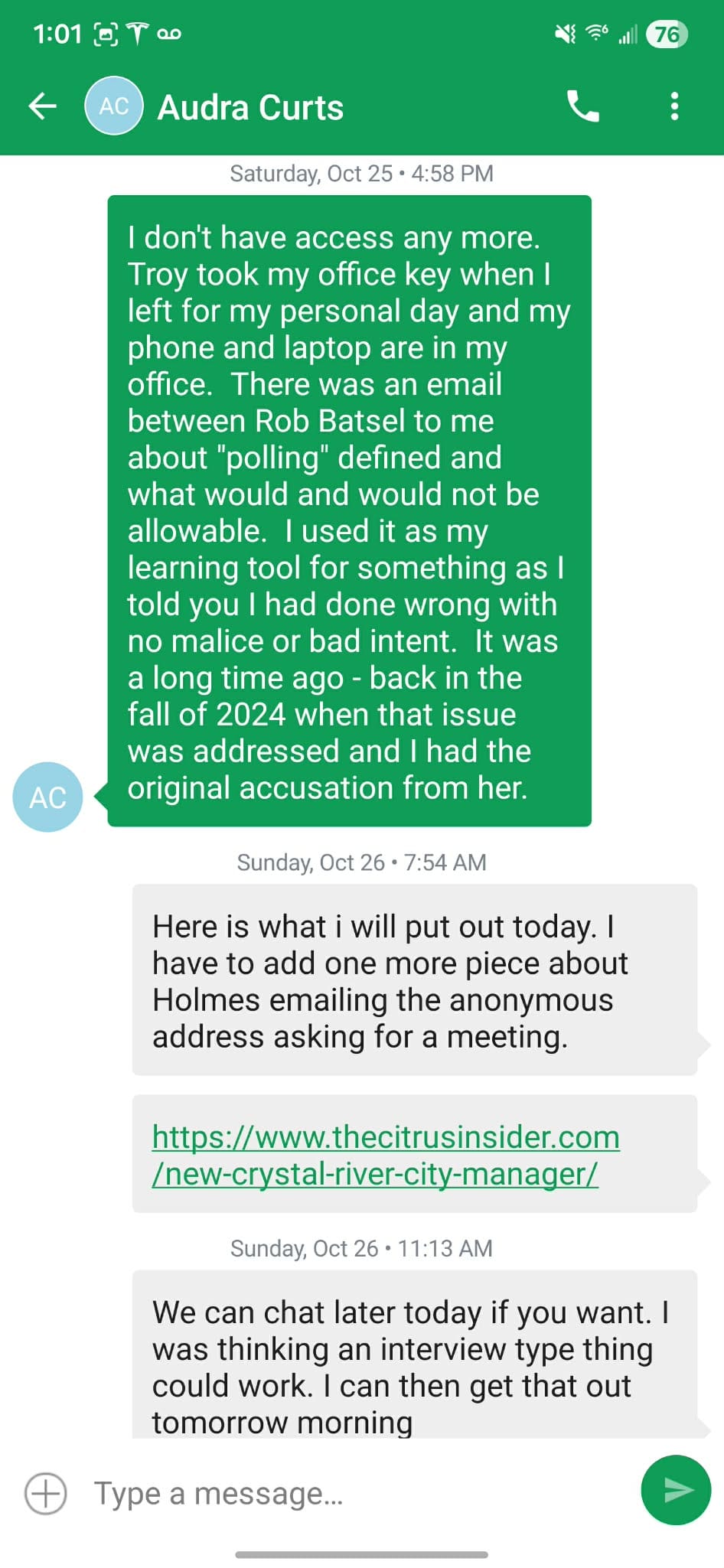This screenshot has height=1568, width=724.
Task: Send the message with the arrow button
Action: click(676, 1490)
